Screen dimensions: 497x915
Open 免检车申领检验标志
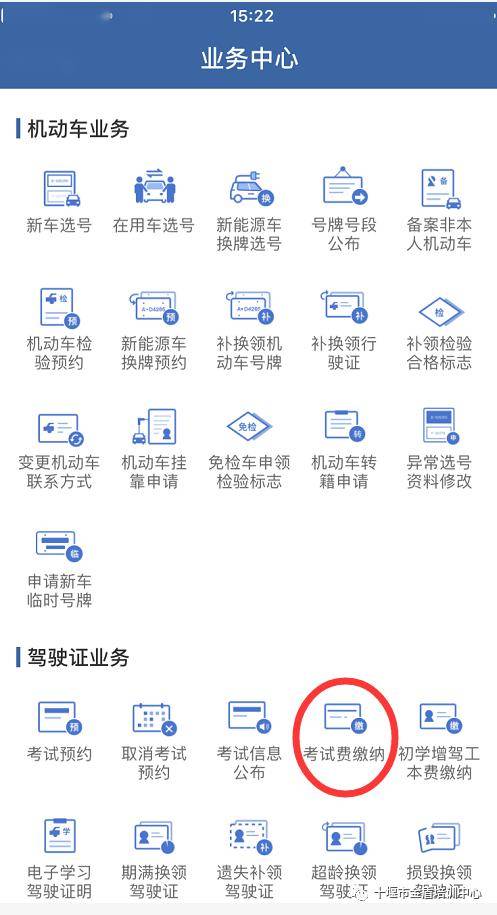click(249, 449)
